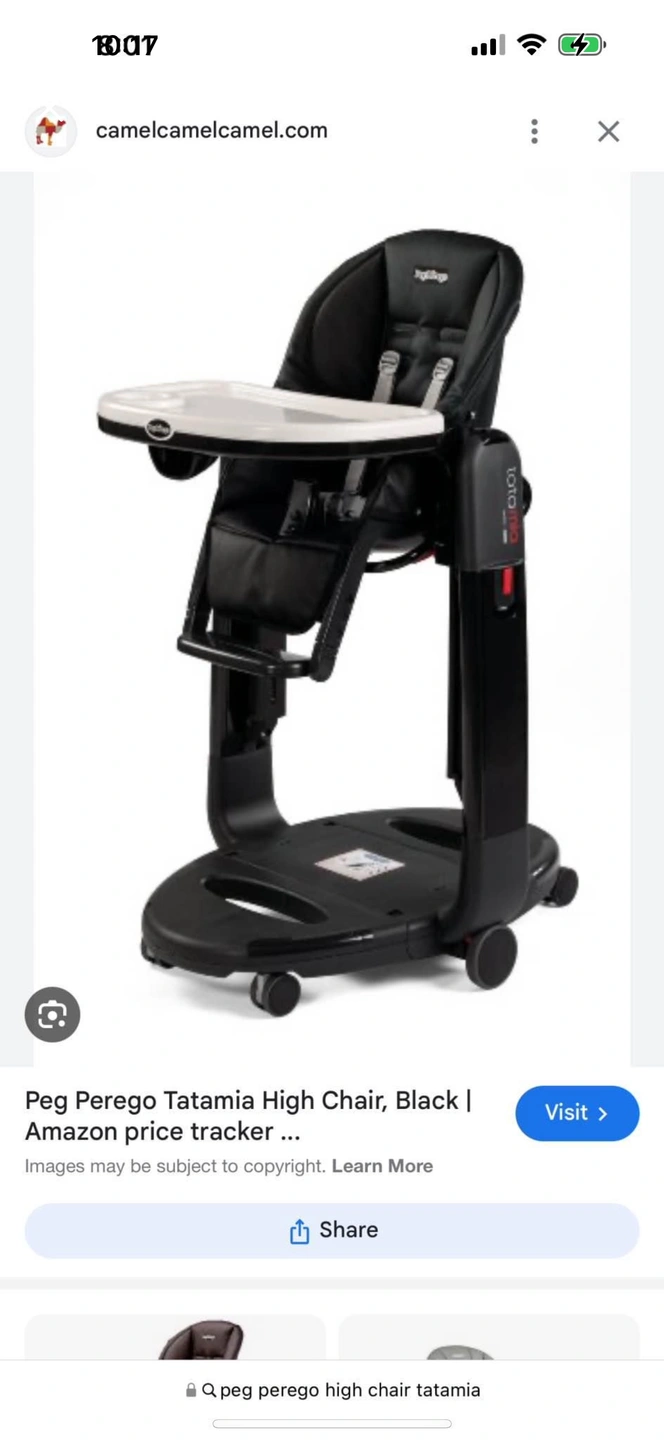
Task: Open the three-dot overflow menu
Action: pyautogui.click(x=534, y=131)
